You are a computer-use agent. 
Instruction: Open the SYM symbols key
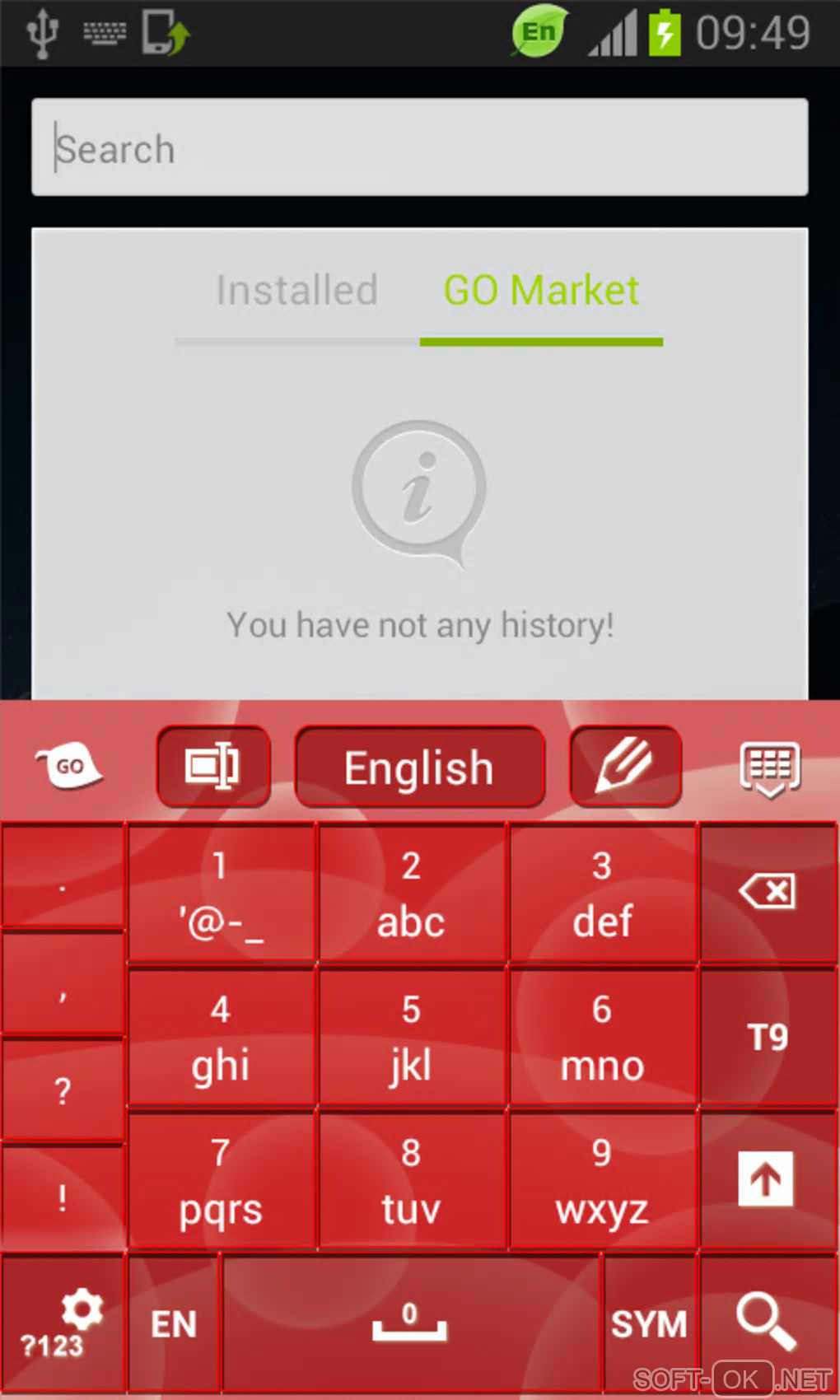pos(650,1323)
